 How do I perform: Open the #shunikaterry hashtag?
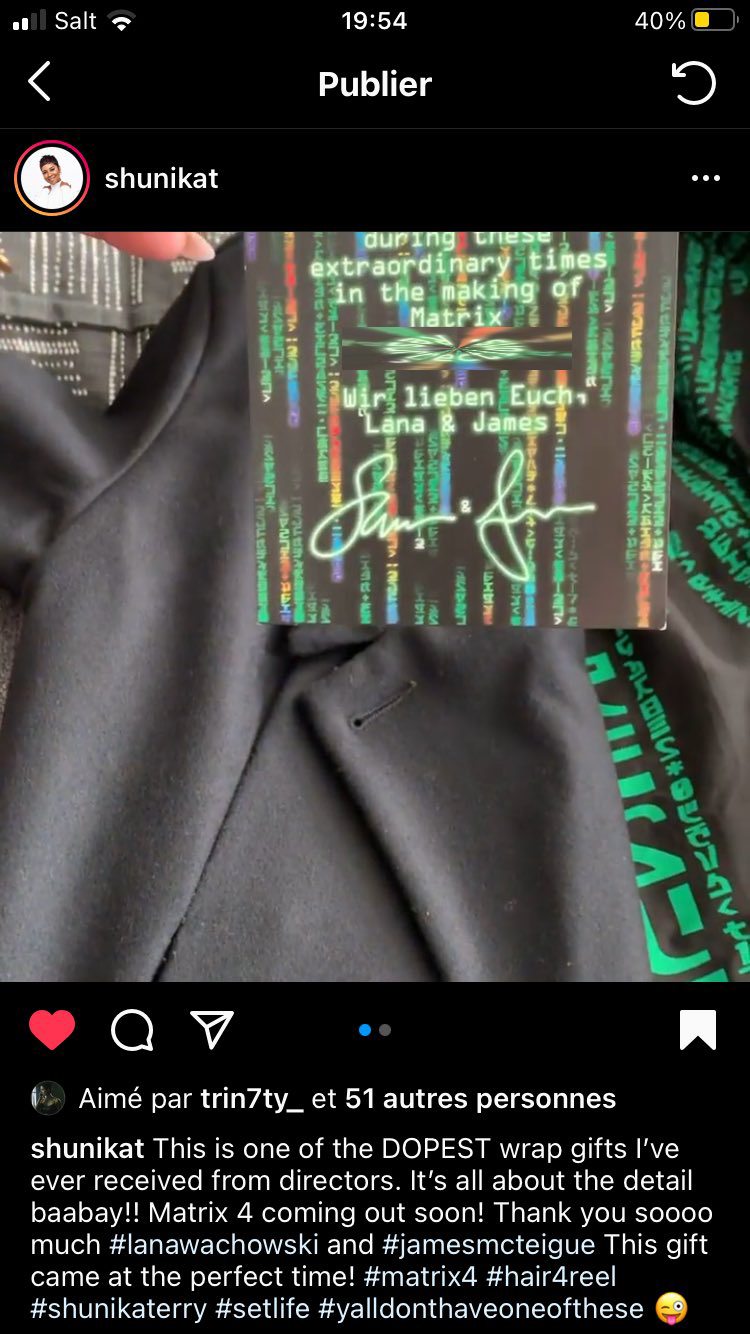click(122, 1307)
